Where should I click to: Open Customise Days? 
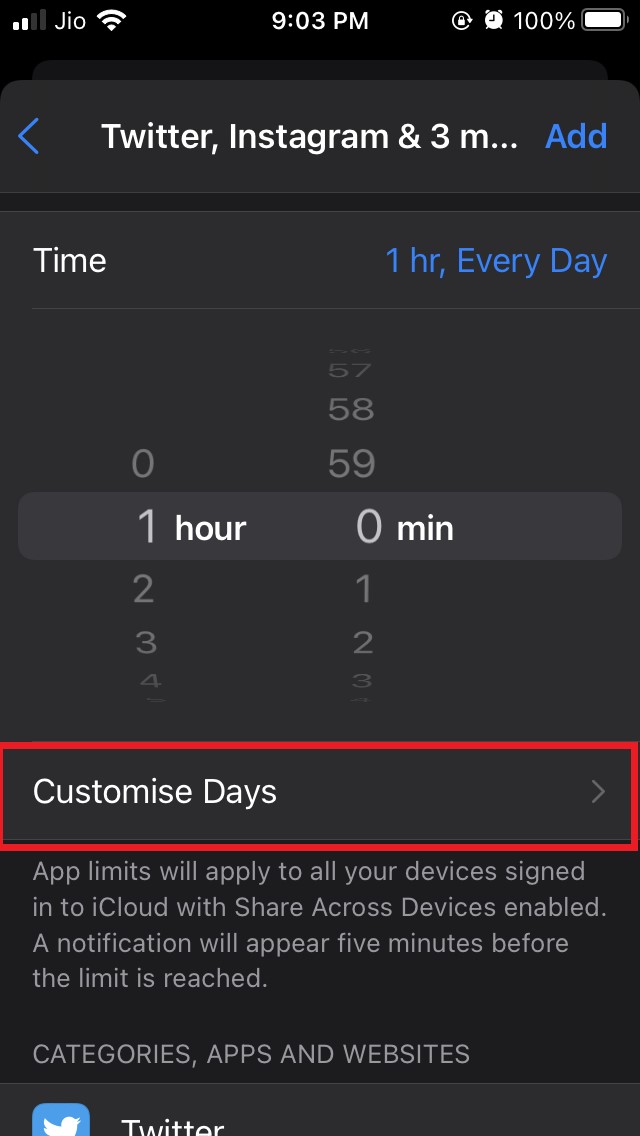pos(318,791)
